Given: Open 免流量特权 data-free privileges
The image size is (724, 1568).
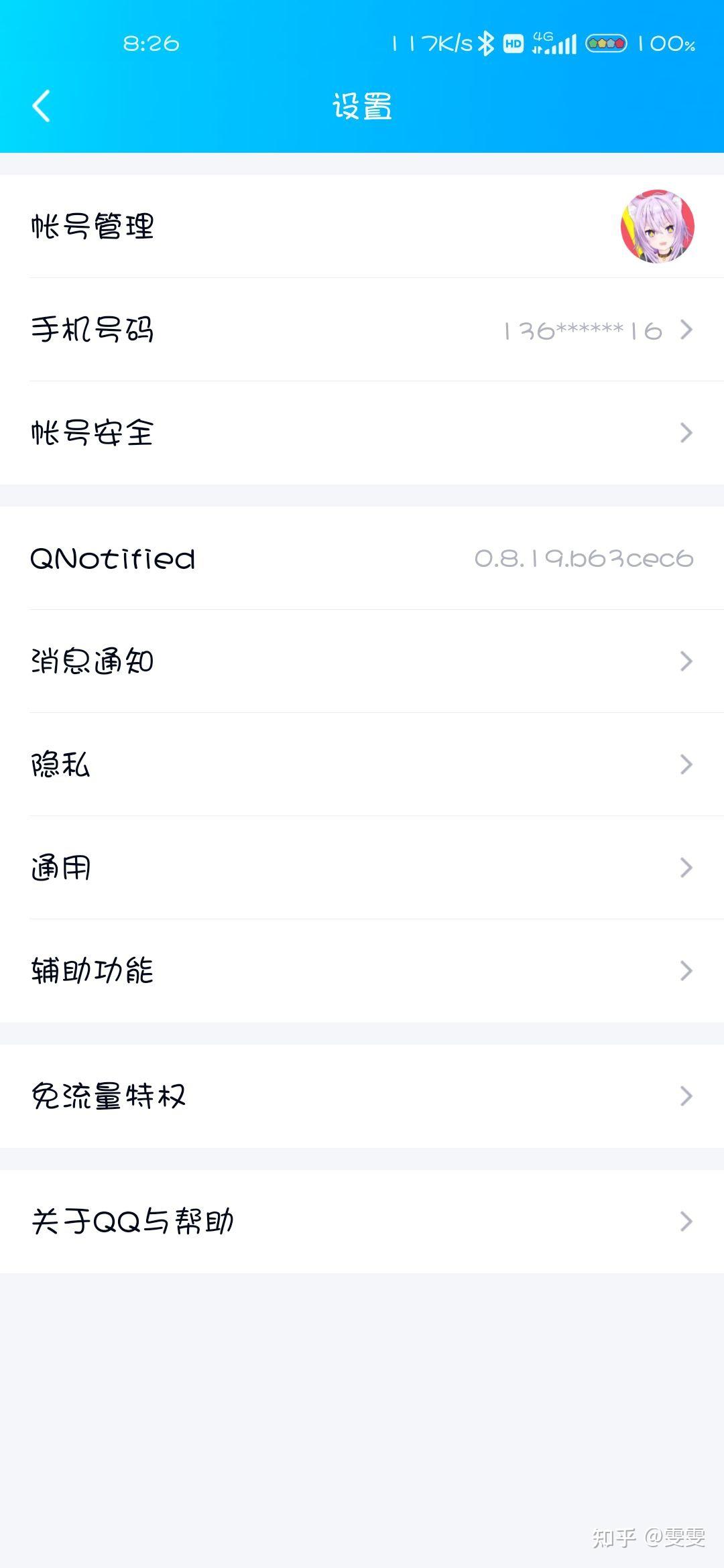Looking at the screenshot, I should [x=362, y=1096].
